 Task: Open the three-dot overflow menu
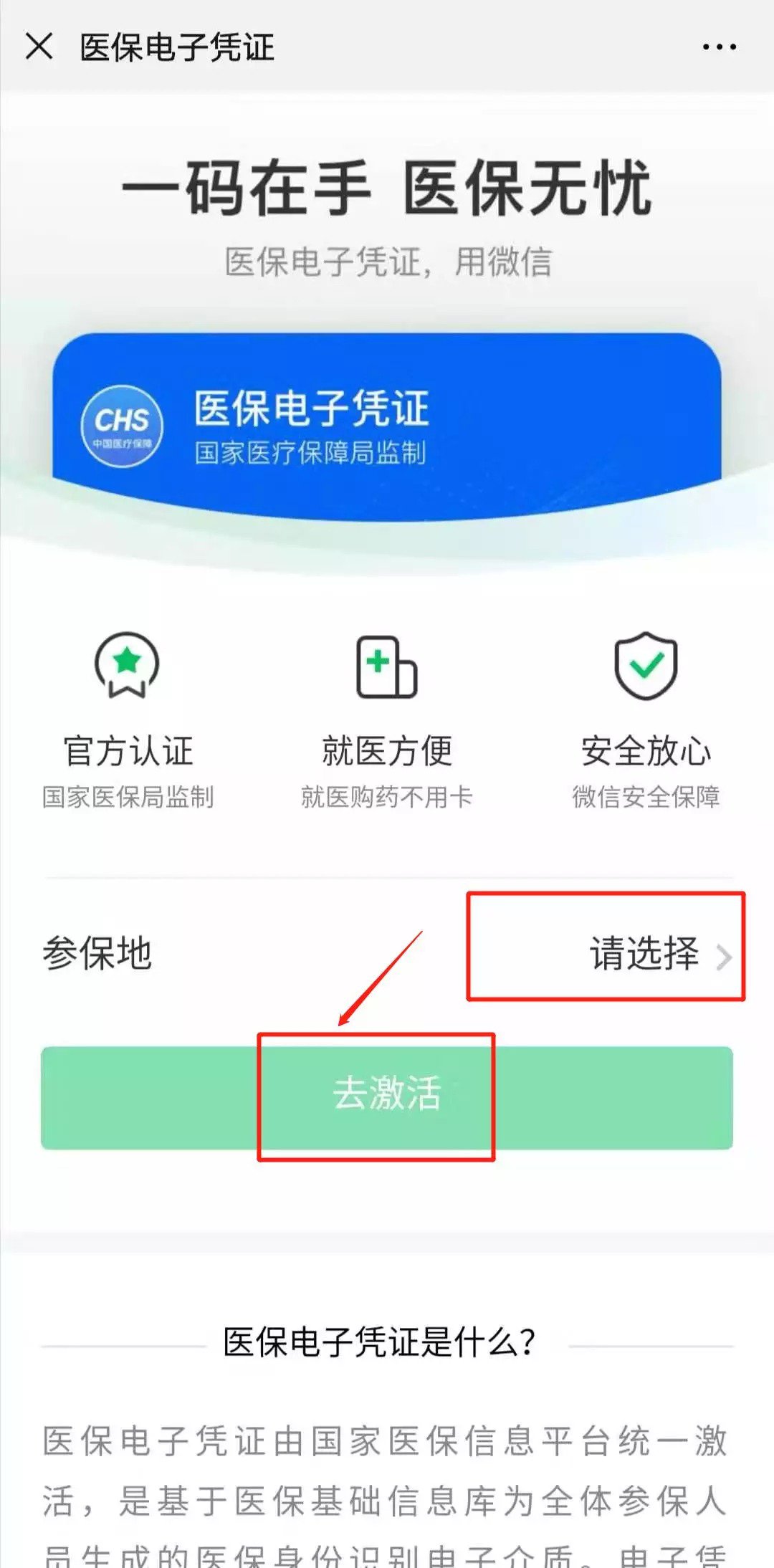pyautogui.click(x=719, y=47)
